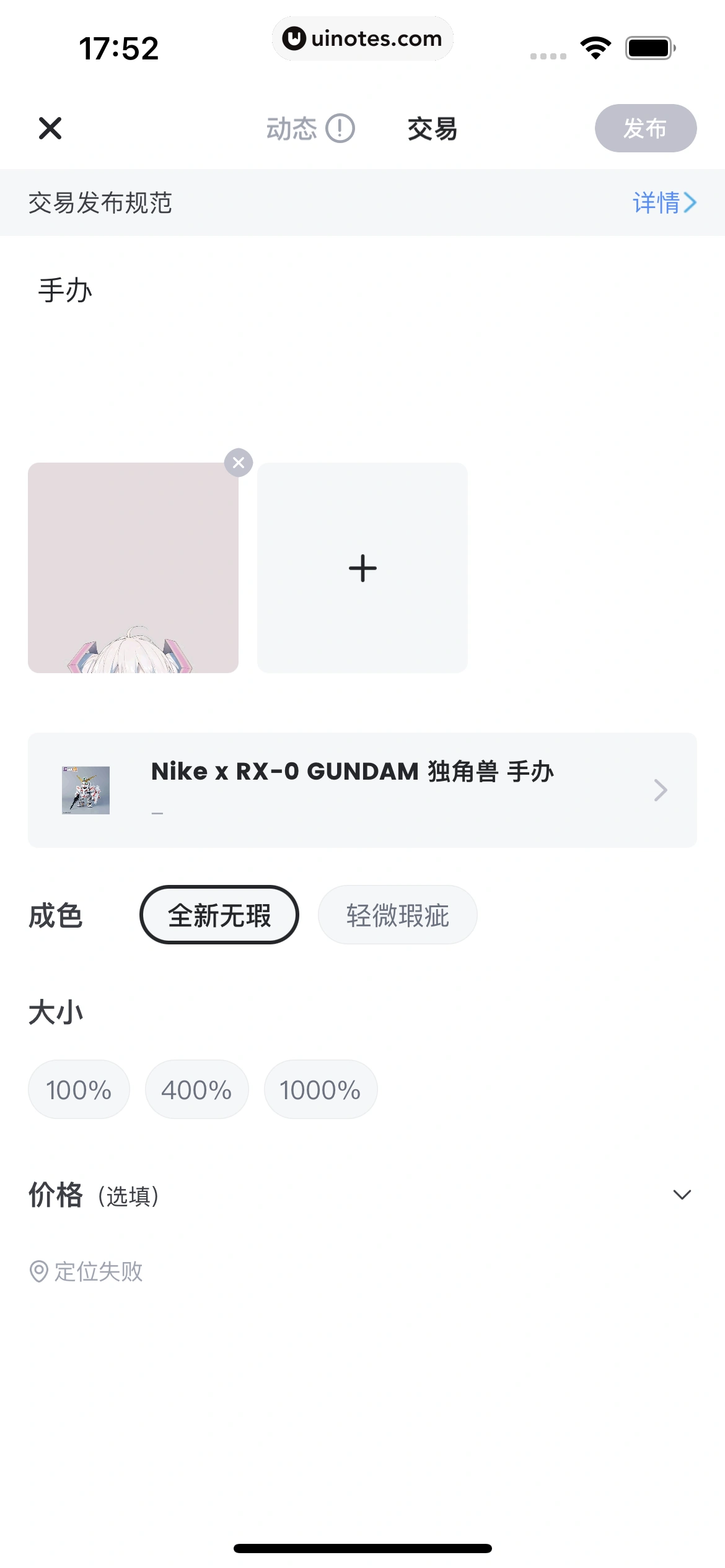Select condition 全新无瑕
The width and height of the screenshot is (725, 1568).
tap(219, 915)
